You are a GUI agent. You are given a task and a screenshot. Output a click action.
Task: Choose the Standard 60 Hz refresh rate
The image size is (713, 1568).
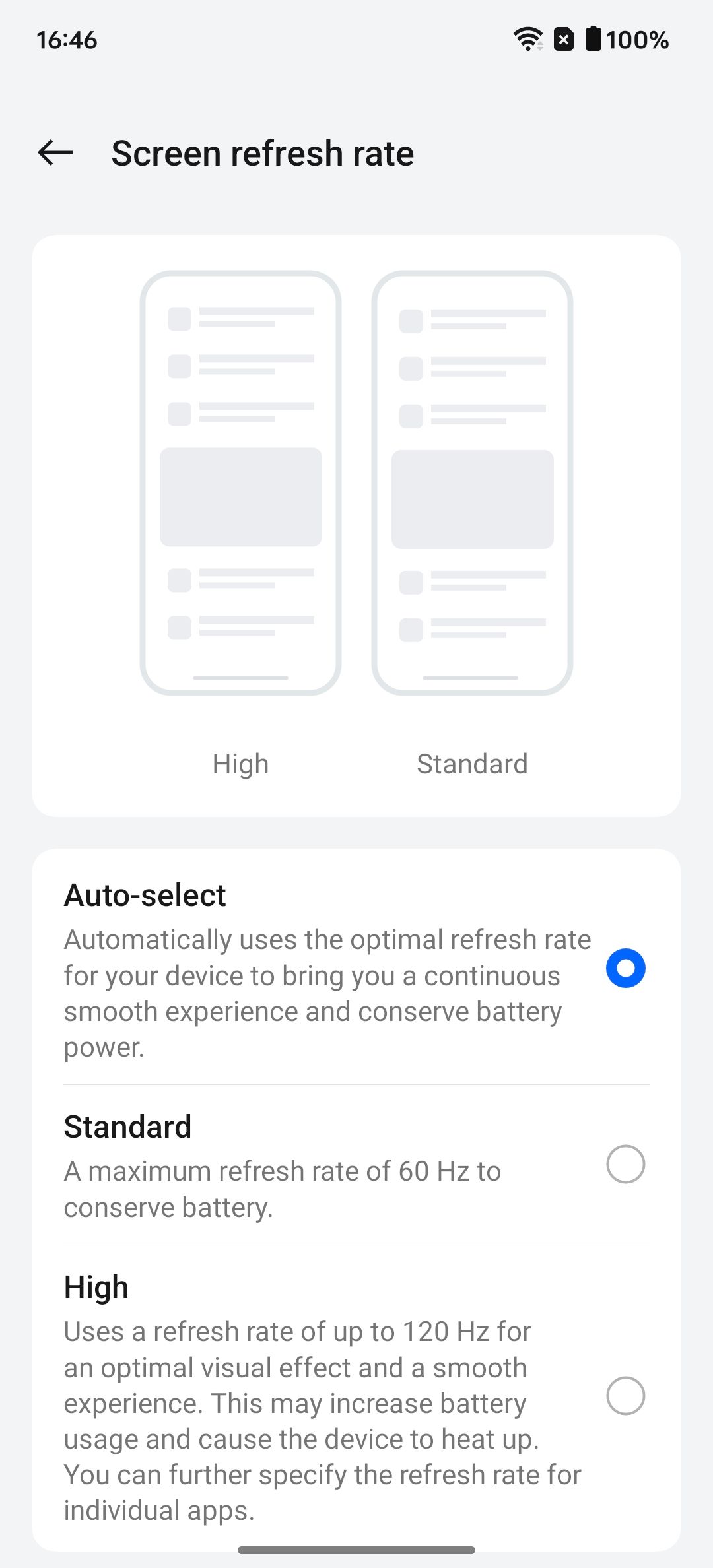(625, 1164)
